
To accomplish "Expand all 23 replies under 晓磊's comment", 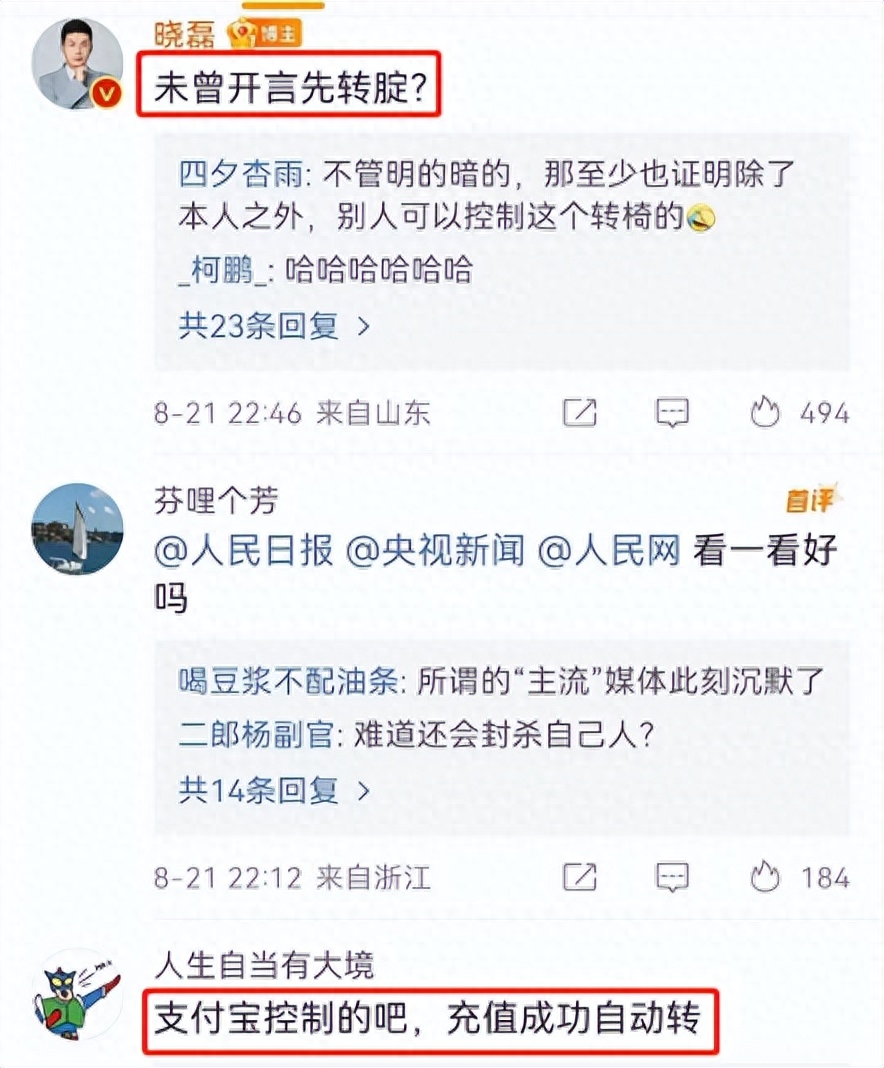I will click(x=274, y=326).
